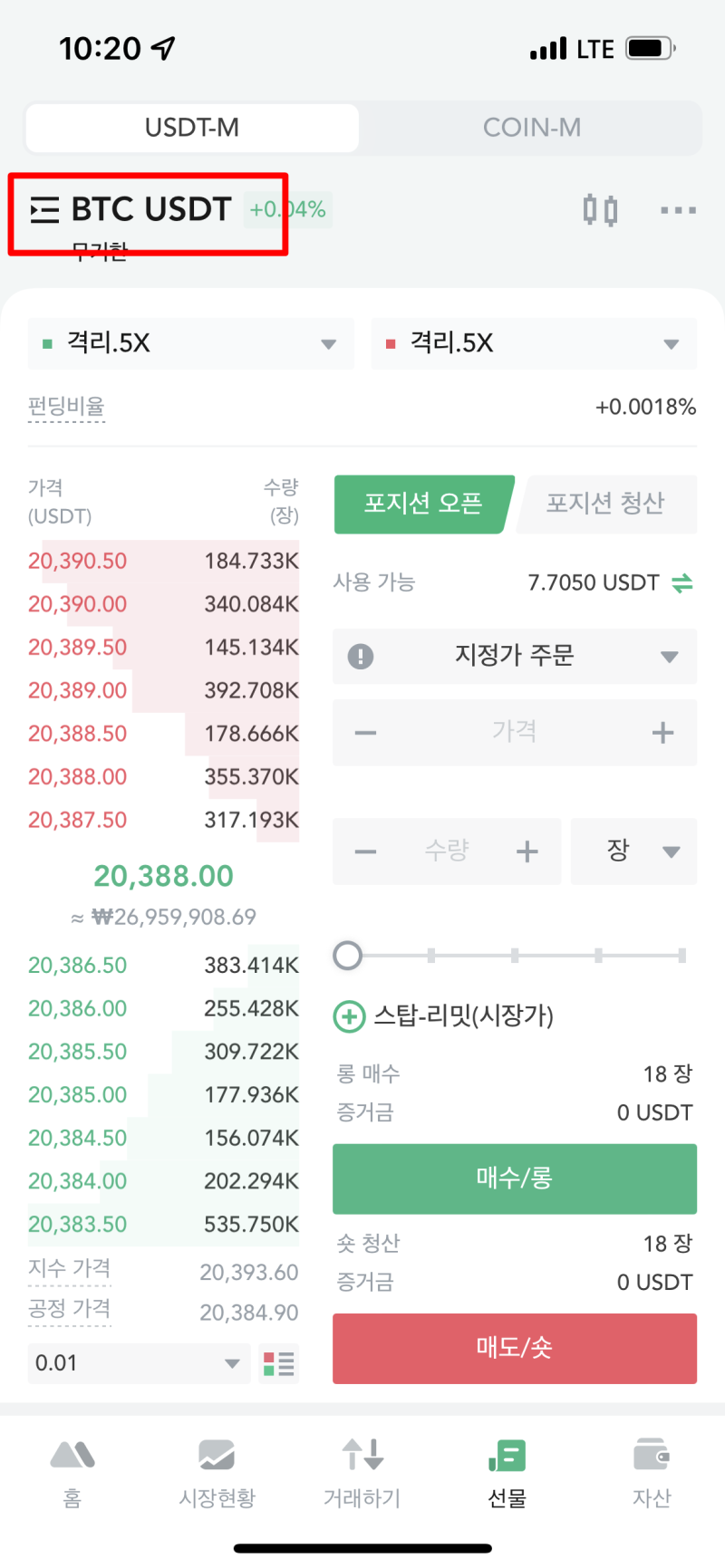Select the 포지션 청산 tab
Screen dimensions: 725x1568
click(x=605, y=505)
